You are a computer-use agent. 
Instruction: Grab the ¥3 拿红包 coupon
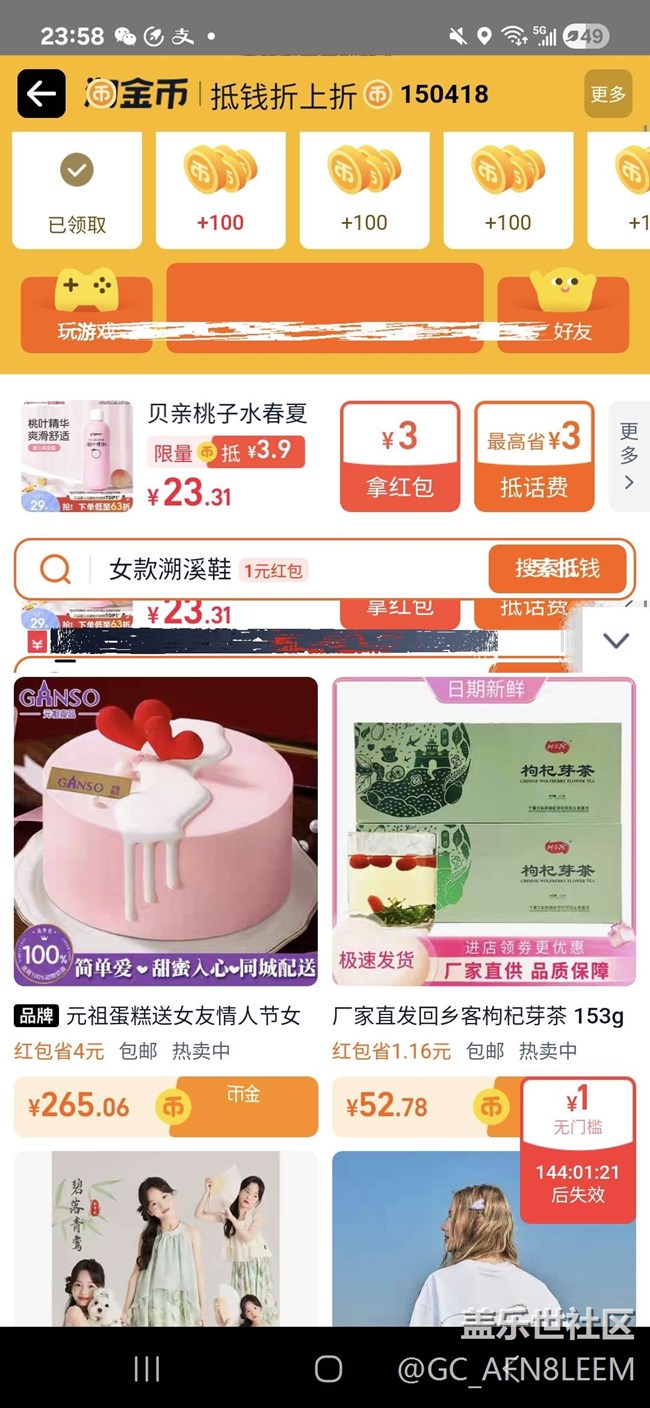400,456
